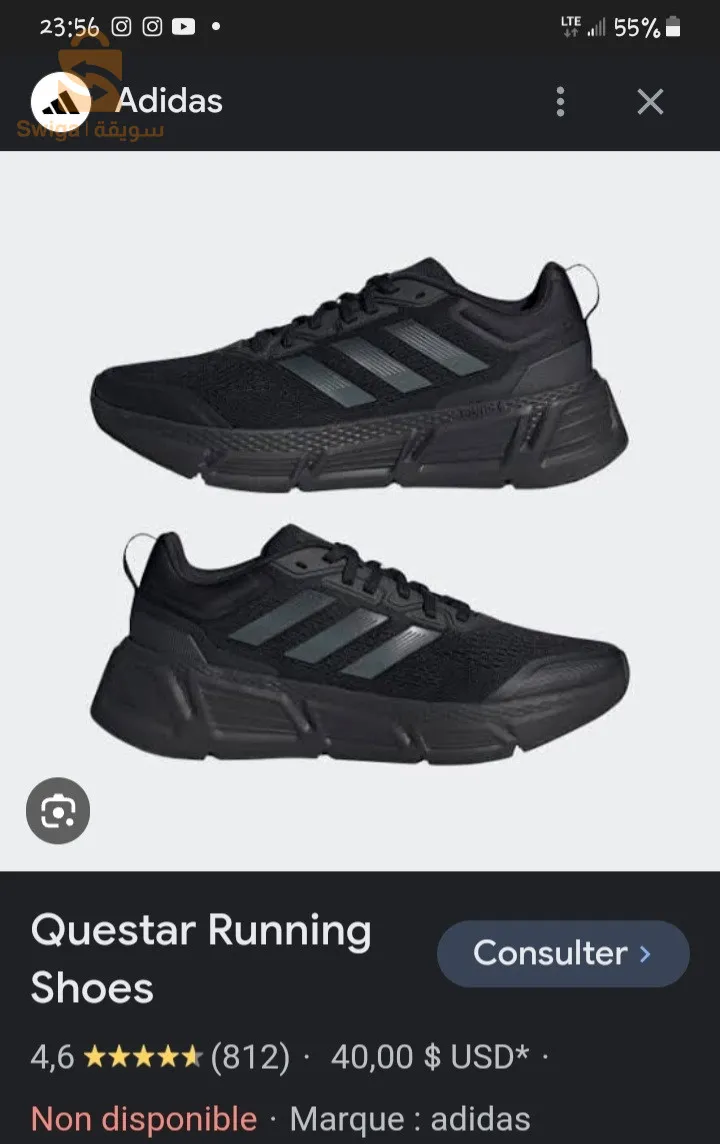Tap the signal strength bars icon
720x1144 pixels.
(x=597, y=27)
